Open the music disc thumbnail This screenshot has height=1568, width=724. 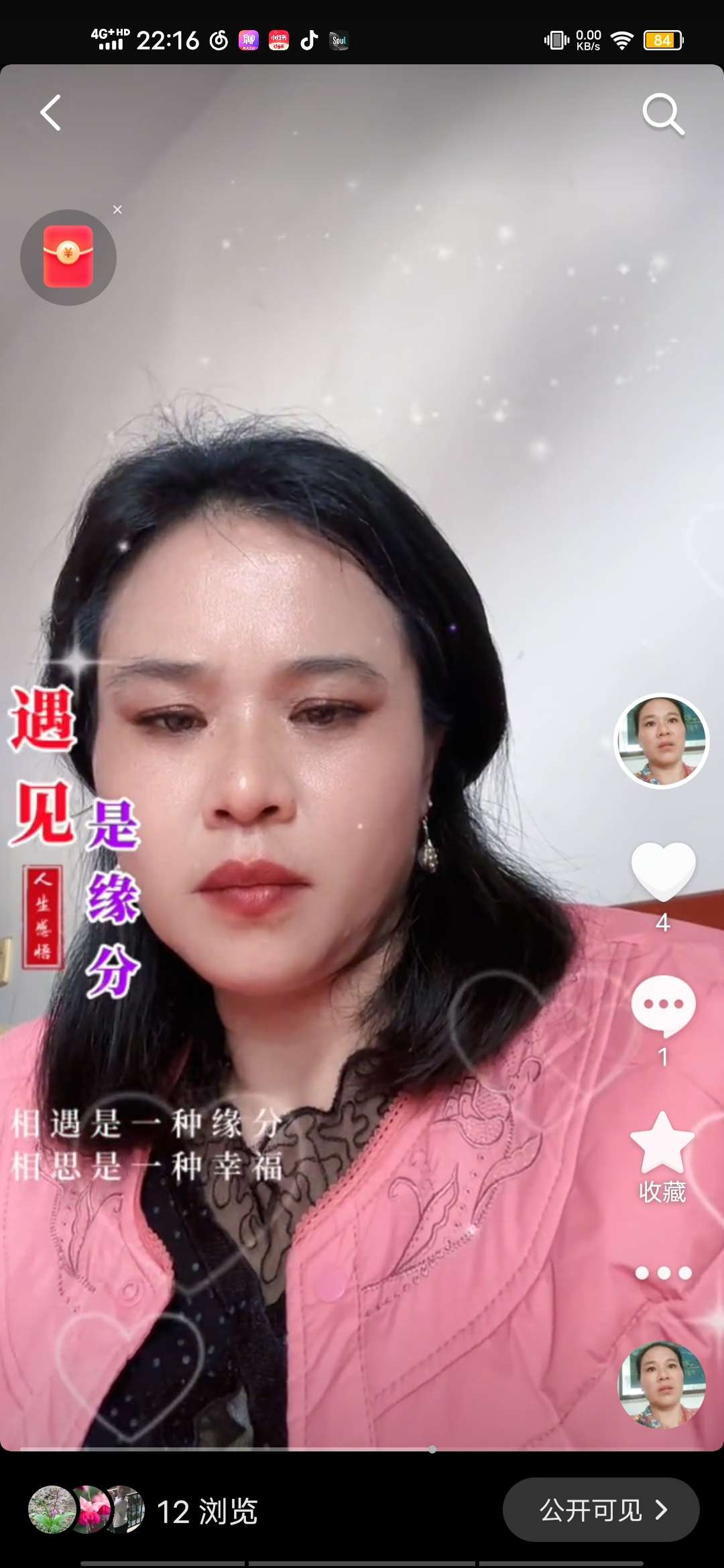pos(662,1384)
